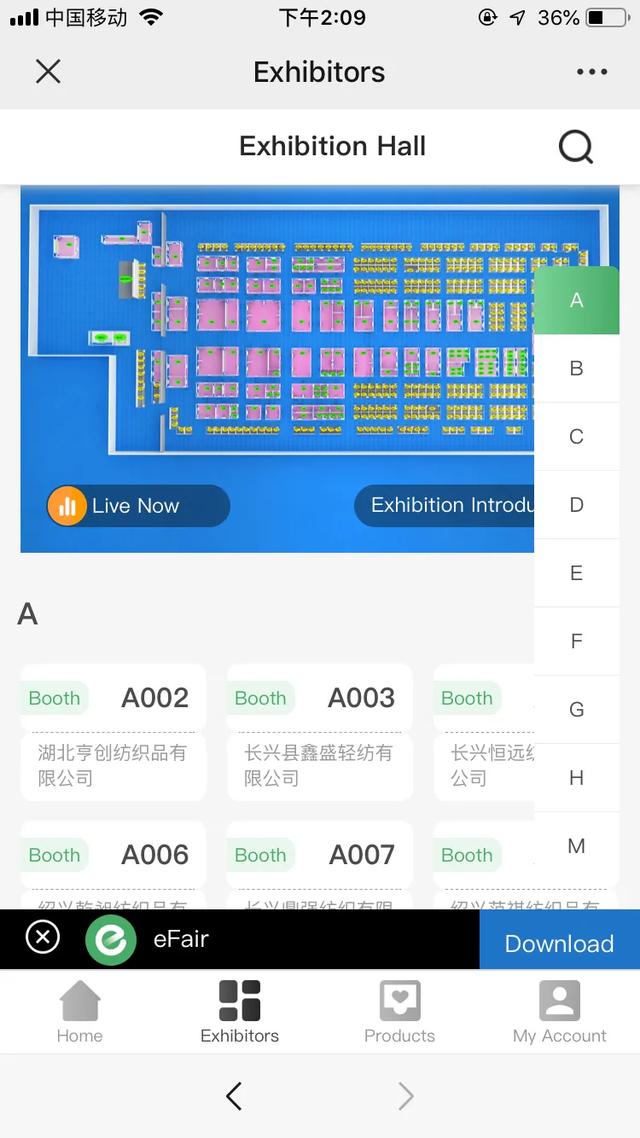Go to My Account tab
Viewport: 640px width, 1138px height.
pyautogui.click(x=559, y=1012)
